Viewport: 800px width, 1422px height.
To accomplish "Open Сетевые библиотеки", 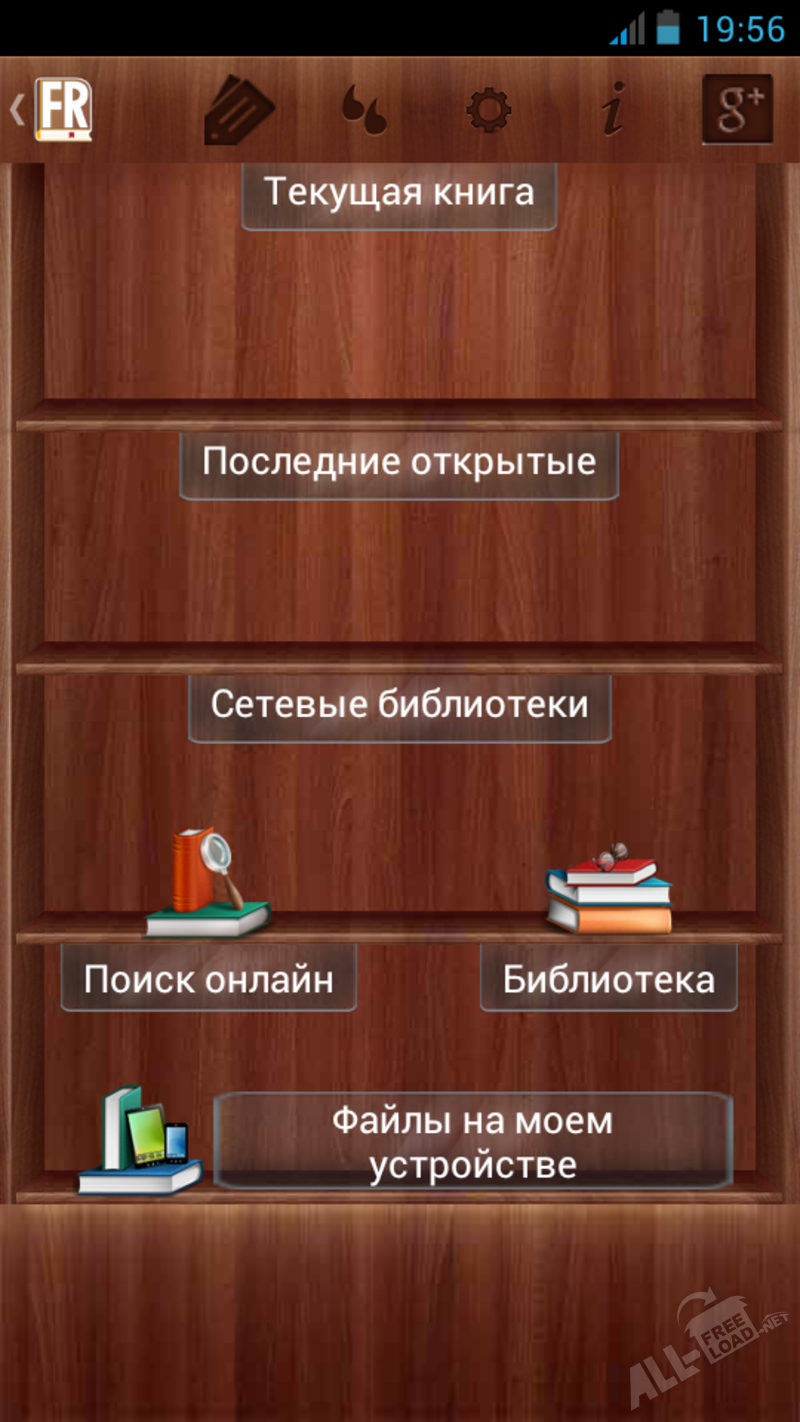I will 399,704.
